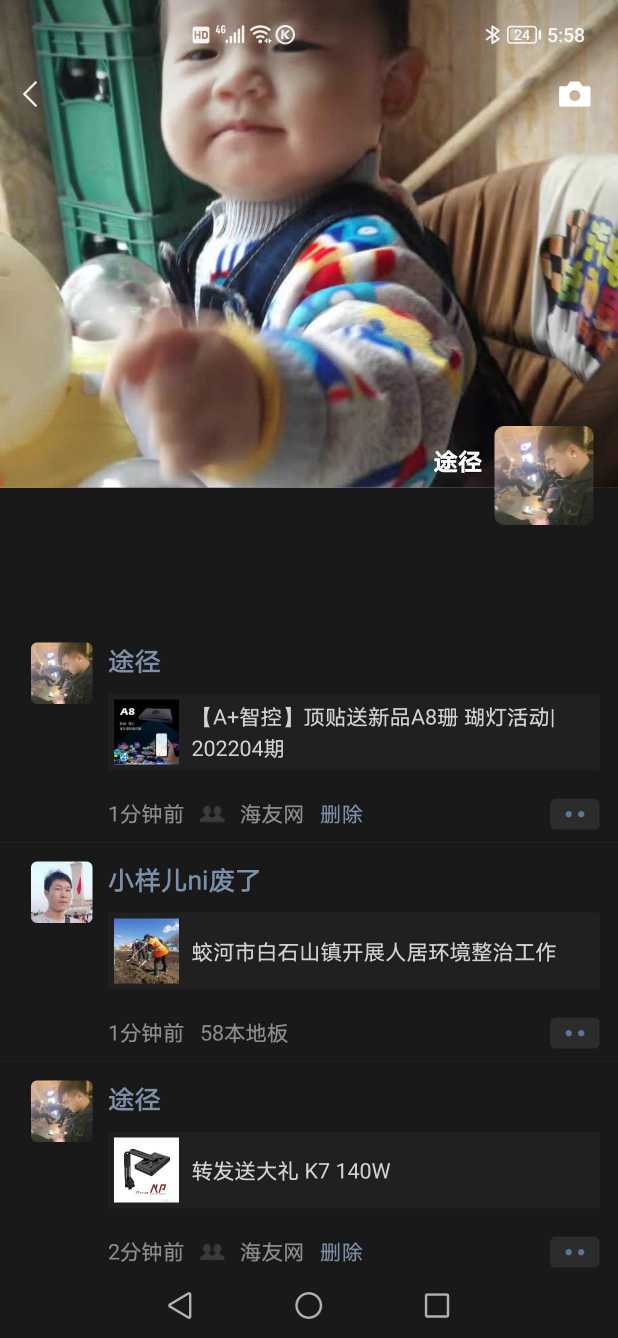
Task: Open comment menu on the A+智控 post
Action: click(x=574, y=814)
